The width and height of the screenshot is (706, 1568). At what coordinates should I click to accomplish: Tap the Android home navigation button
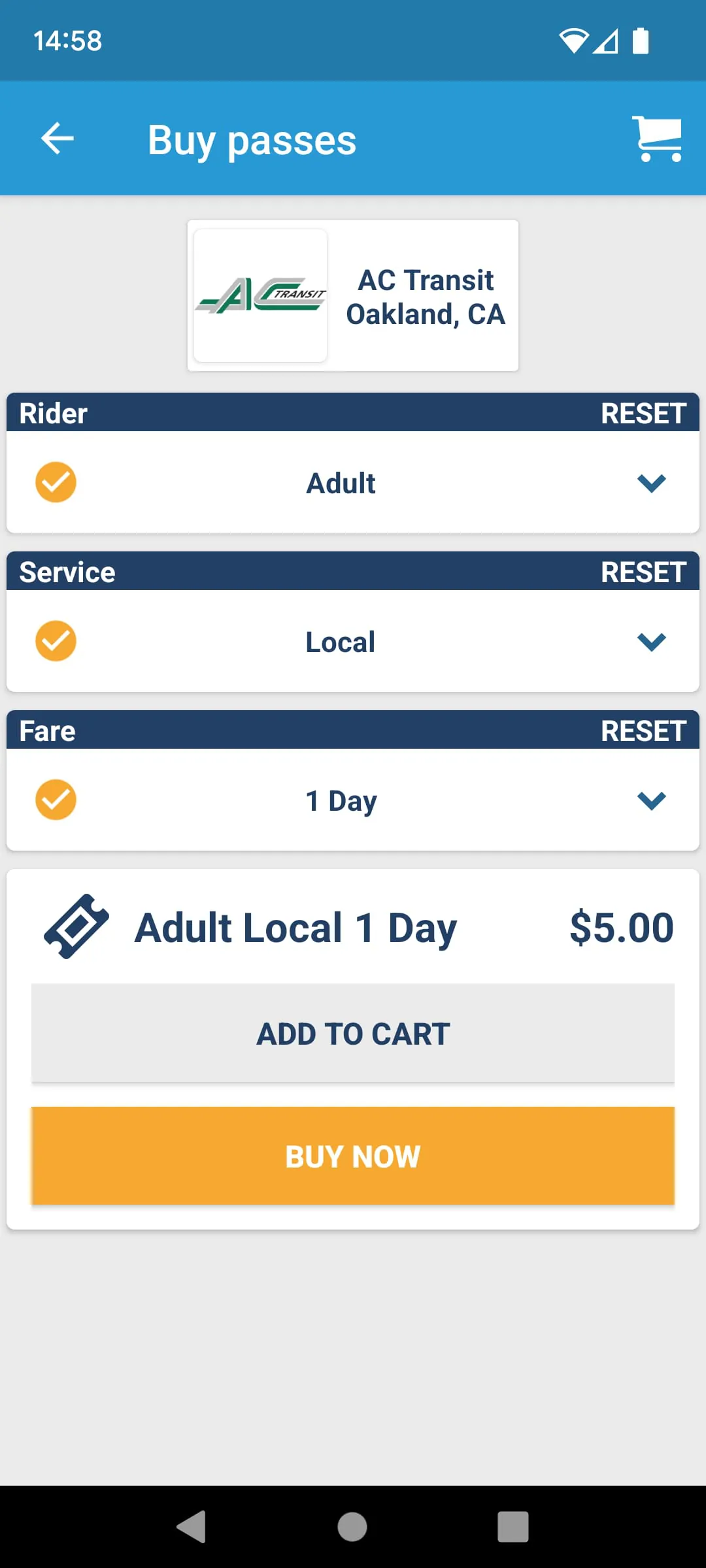[352, 1527]
